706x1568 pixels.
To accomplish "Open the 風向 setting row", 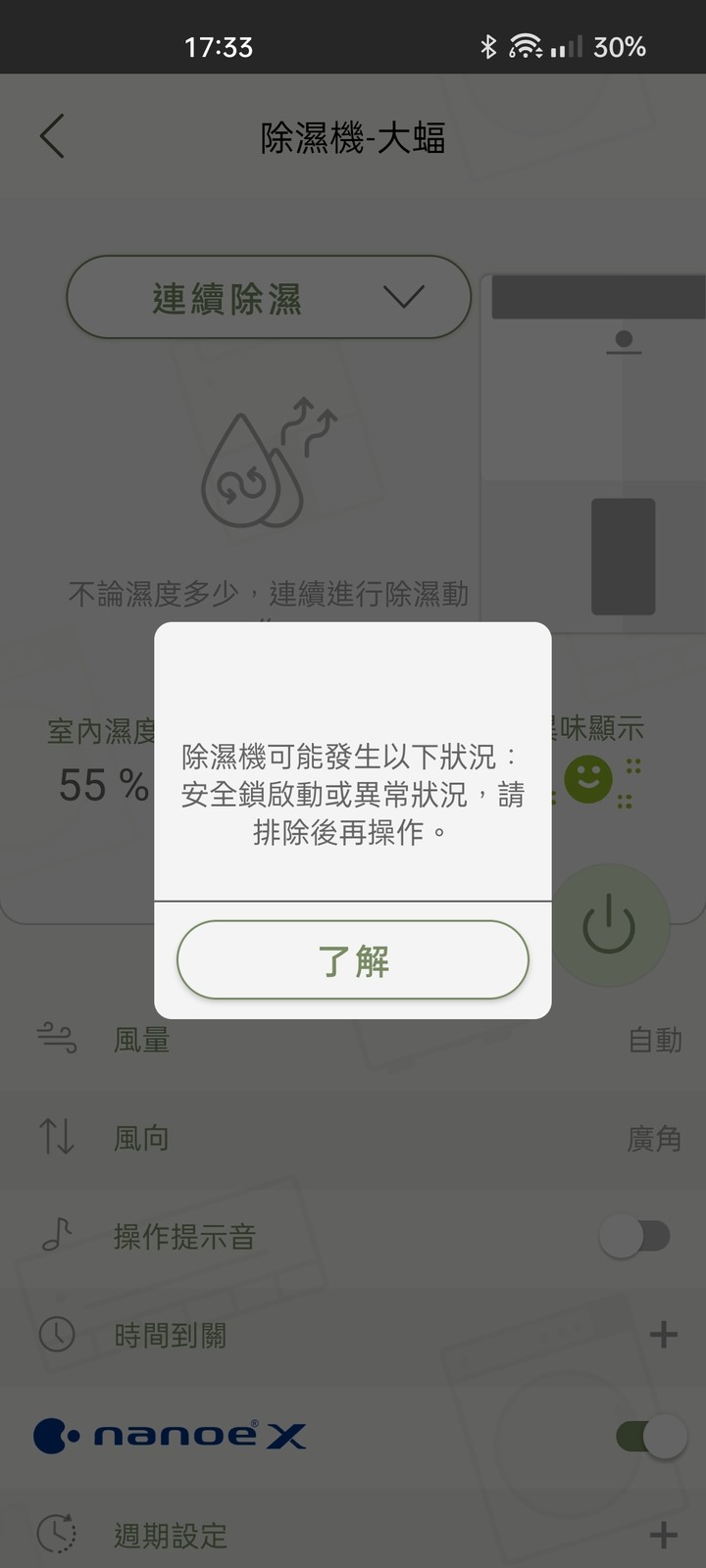I will click(x=353, y=1138).
